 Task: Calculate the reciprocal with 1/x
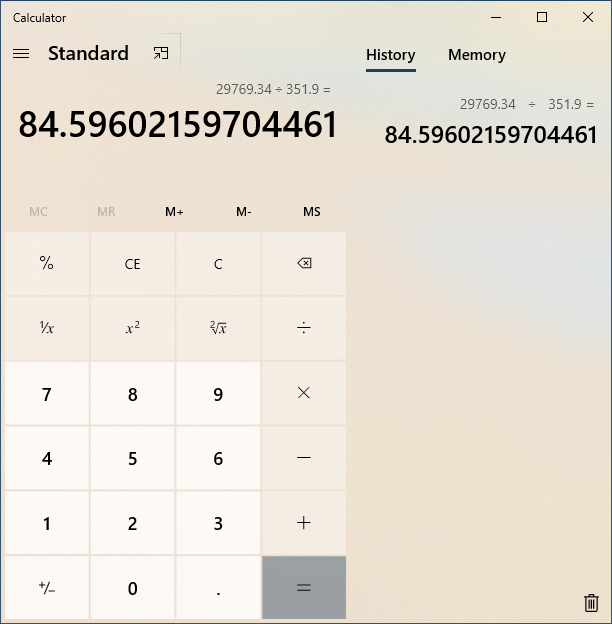(47, 328)
